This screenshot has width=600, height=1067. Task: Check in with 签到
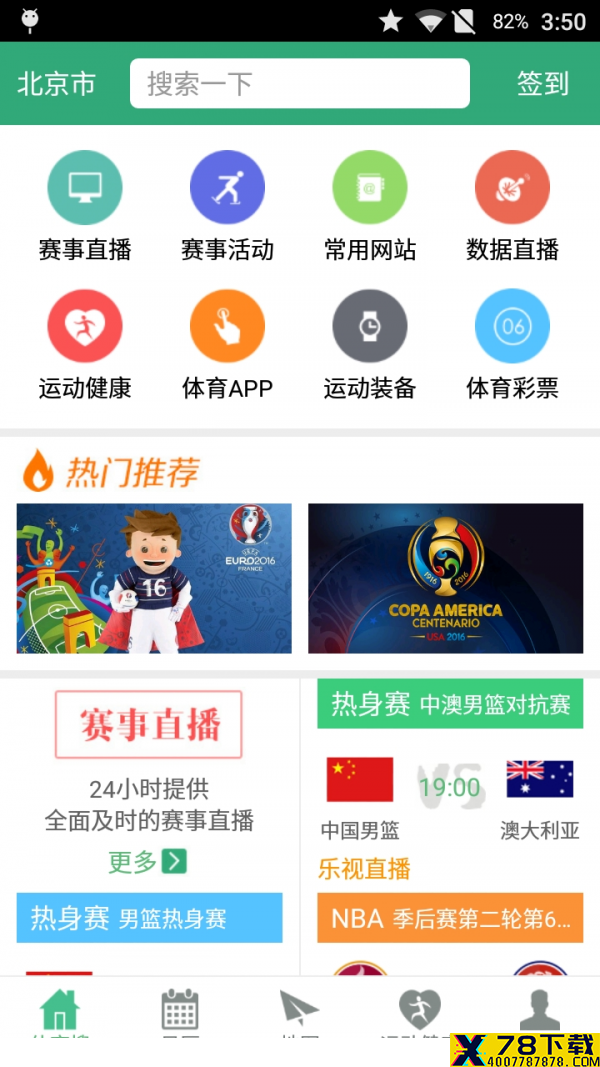tap(542, 84)
